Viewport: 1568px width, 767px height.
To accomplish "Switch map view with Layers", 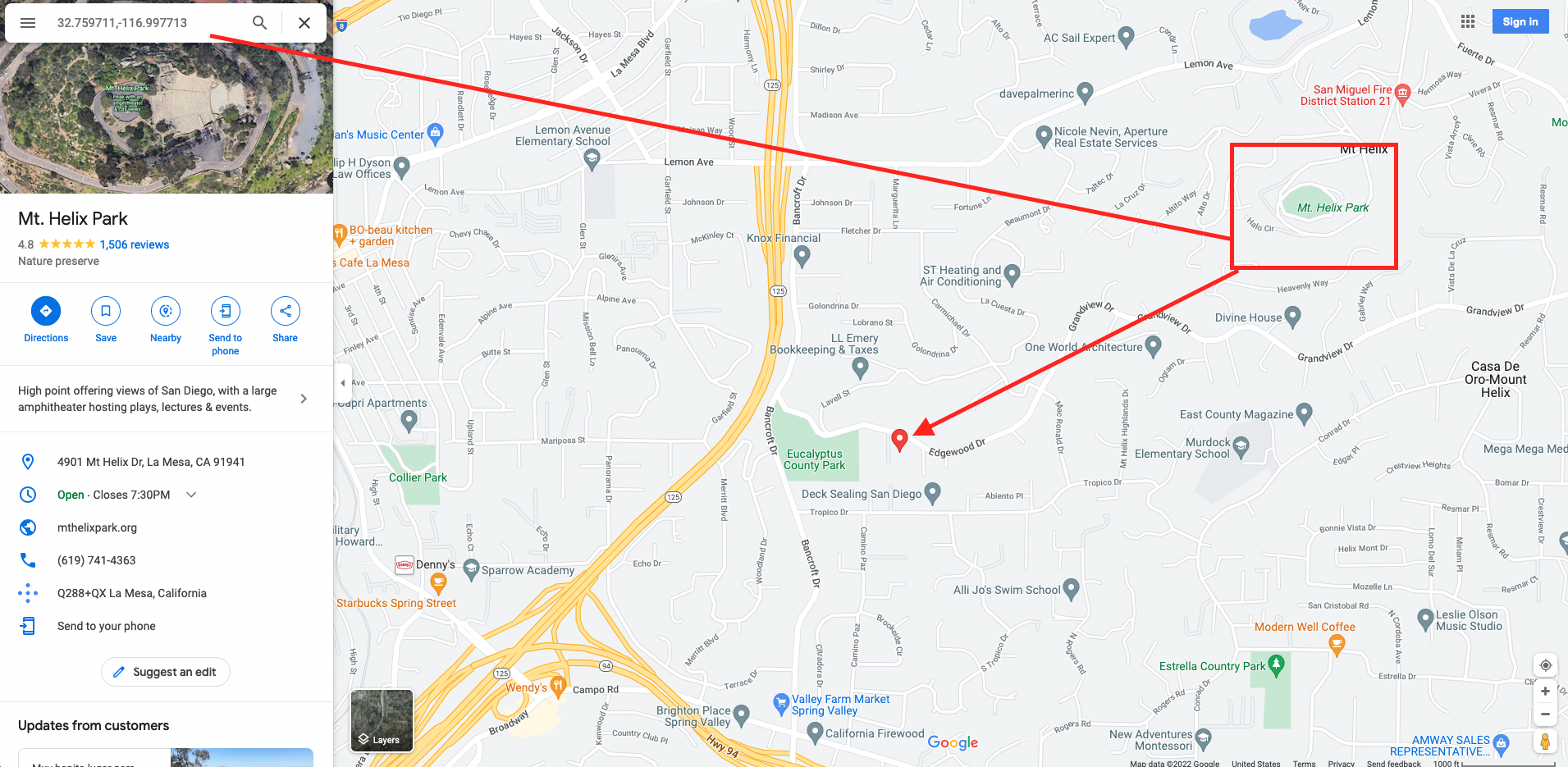I will tap(382, 720).
